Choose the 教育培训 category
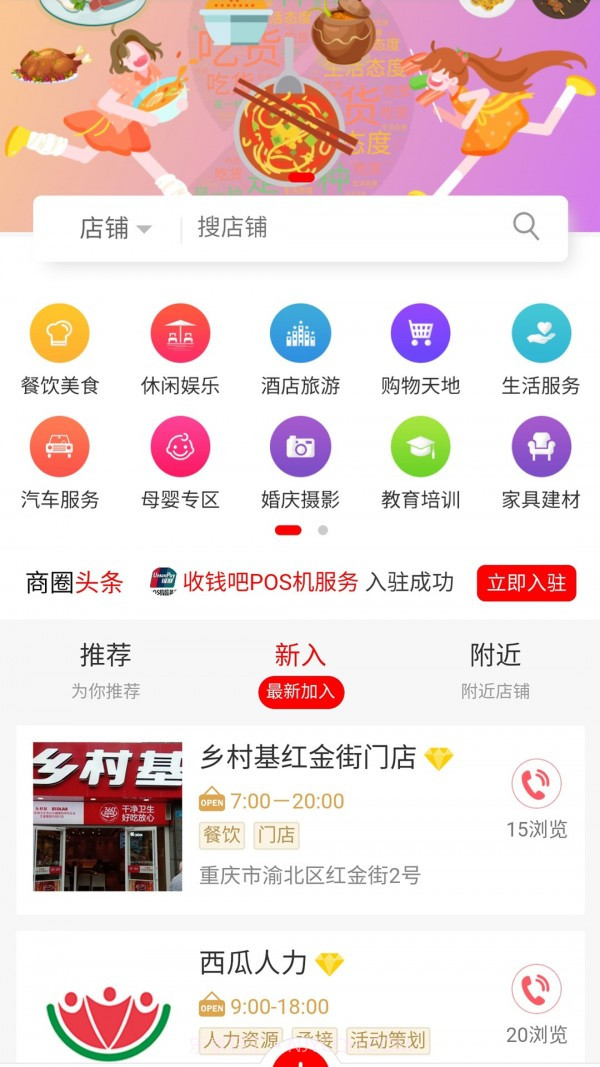600x1067 pixels. (x=420, y=462)
